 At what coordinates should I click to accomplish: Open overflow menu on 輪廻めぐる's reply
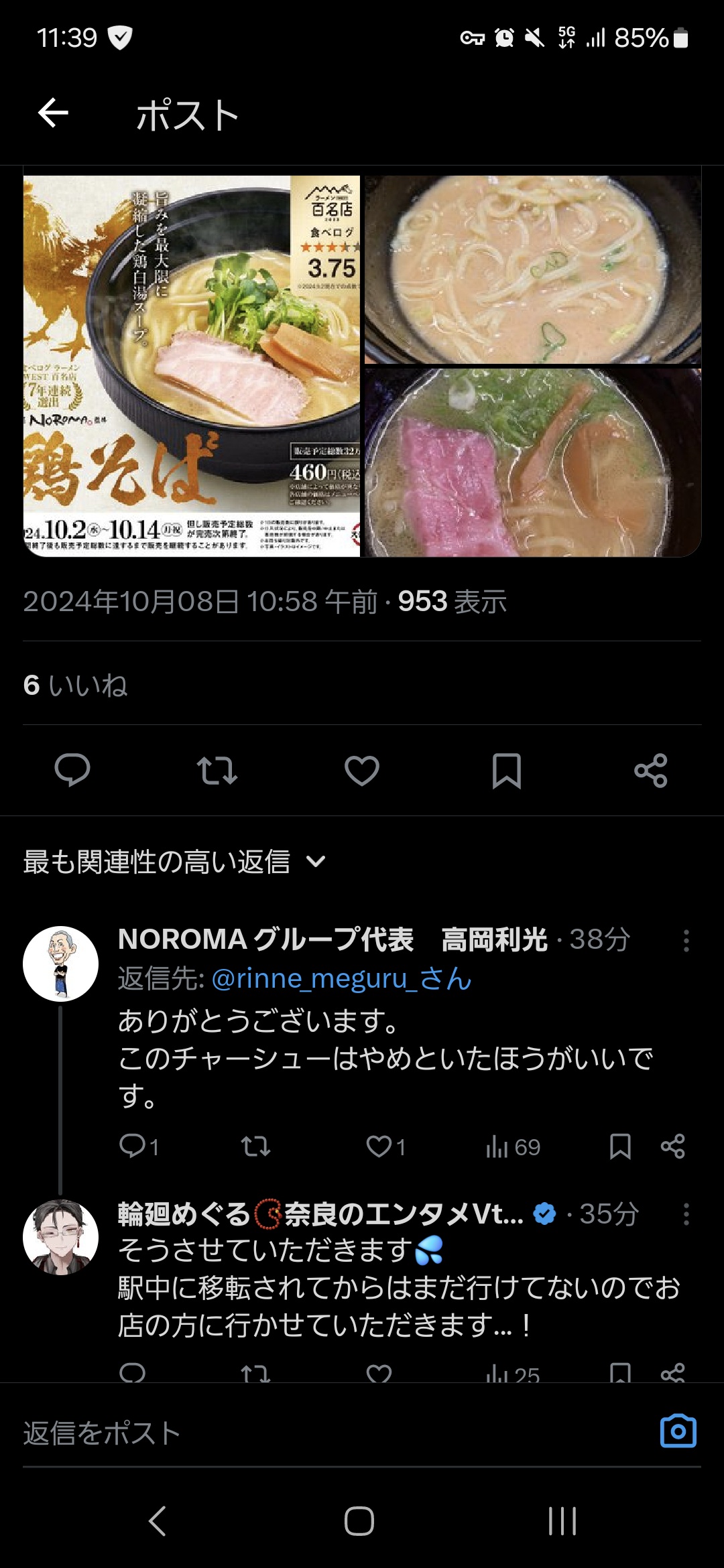pos(686,1214)
